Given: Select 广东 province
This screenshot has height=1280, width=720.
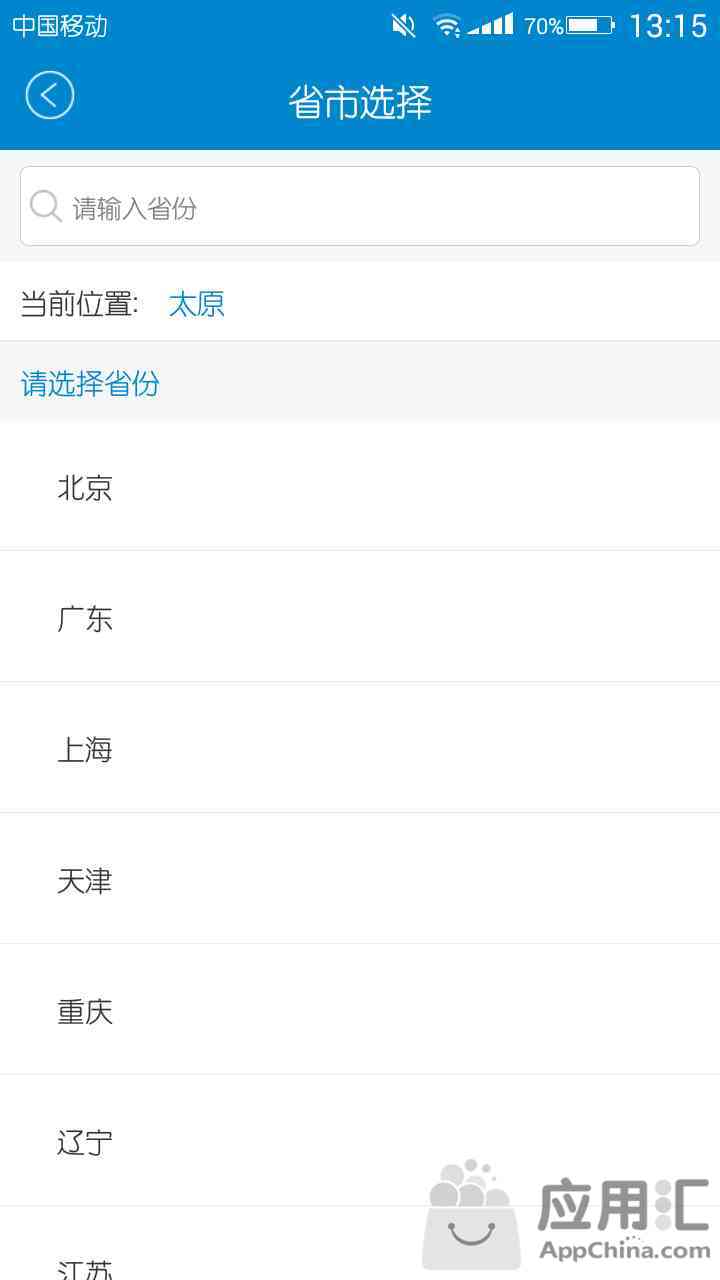Looking at the screenshot, I should pos(360,617).
